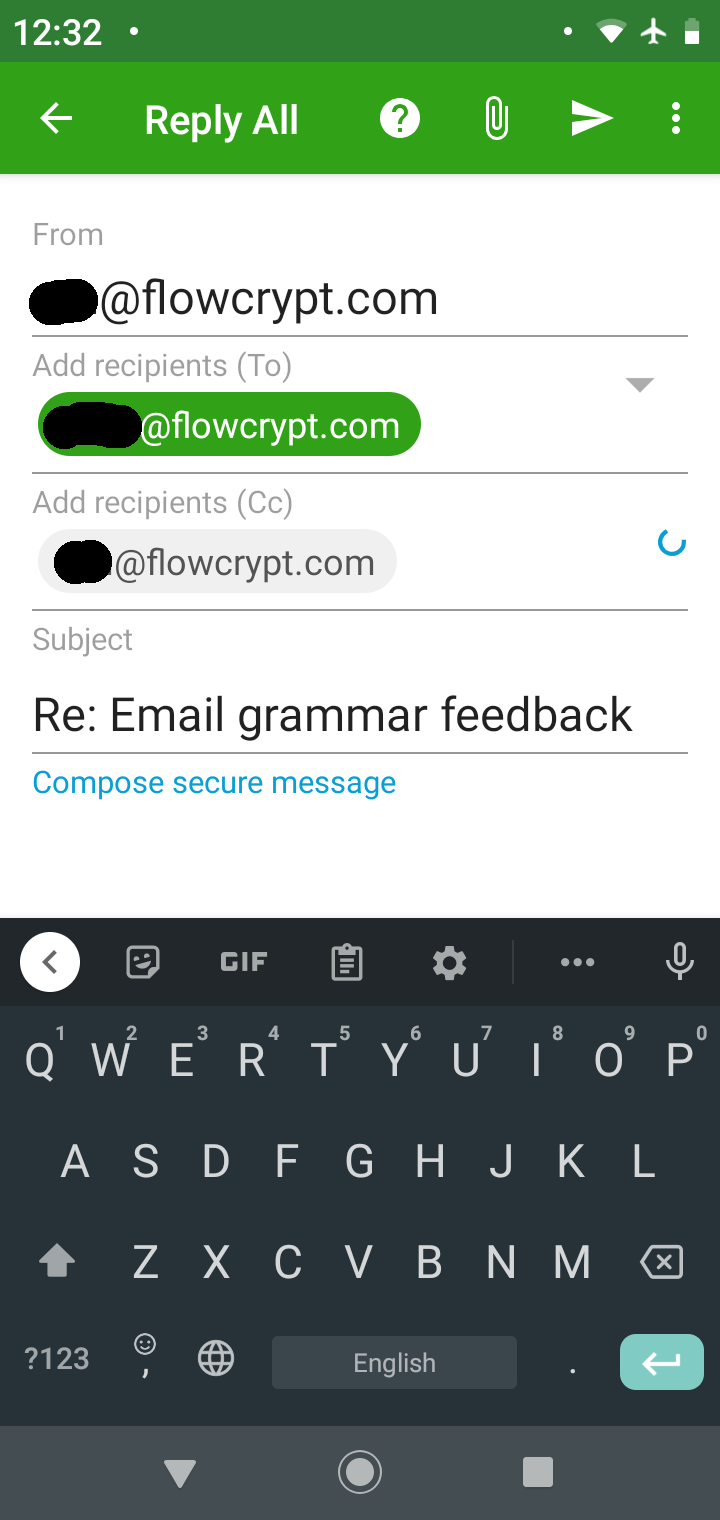Switch to the symbols keyboard with ?123
This screenshot has height=1520, width=720.
pos(55,1358)
